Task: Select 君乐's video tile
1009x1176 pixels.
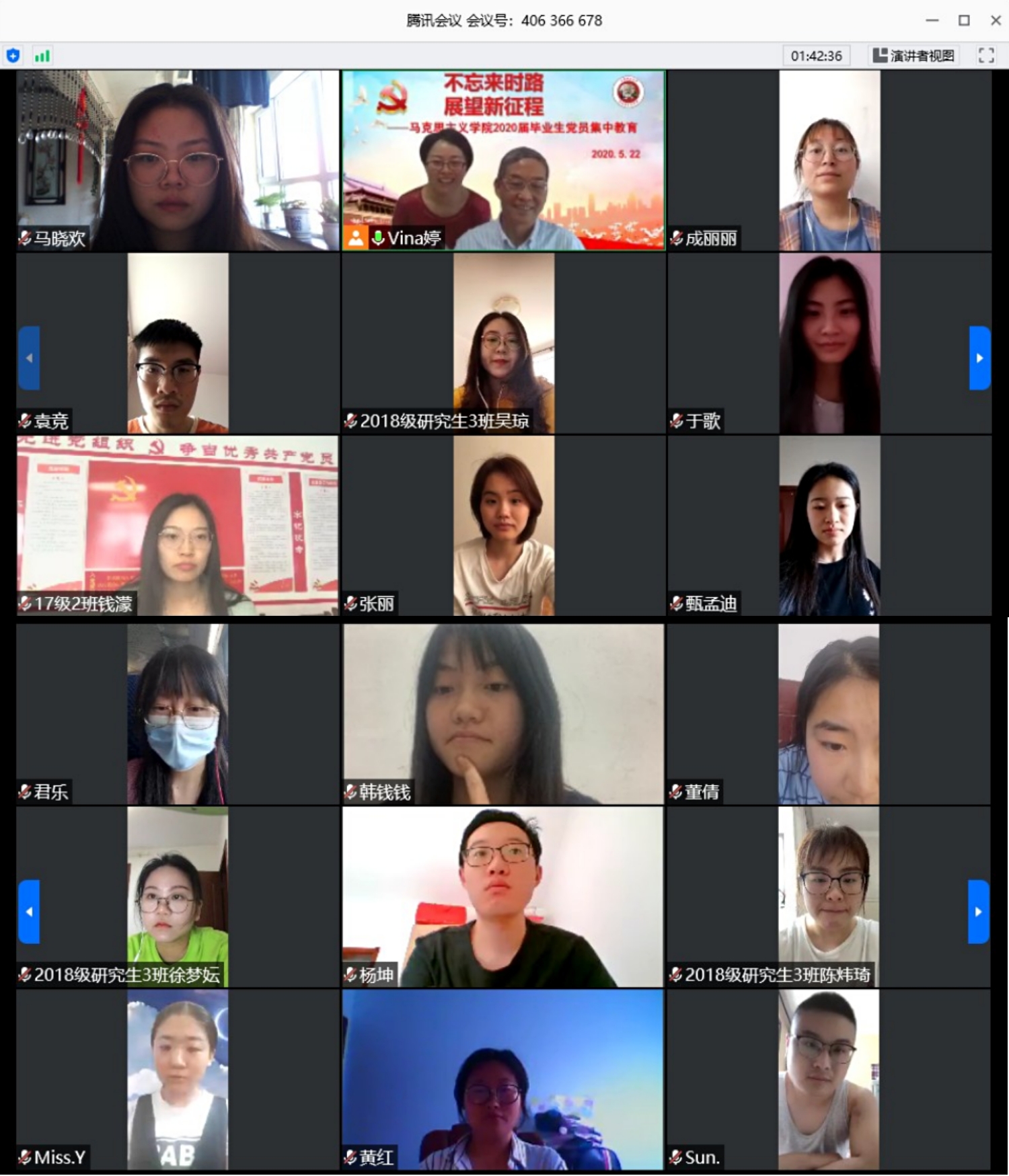Action: [x=178, y=714]
